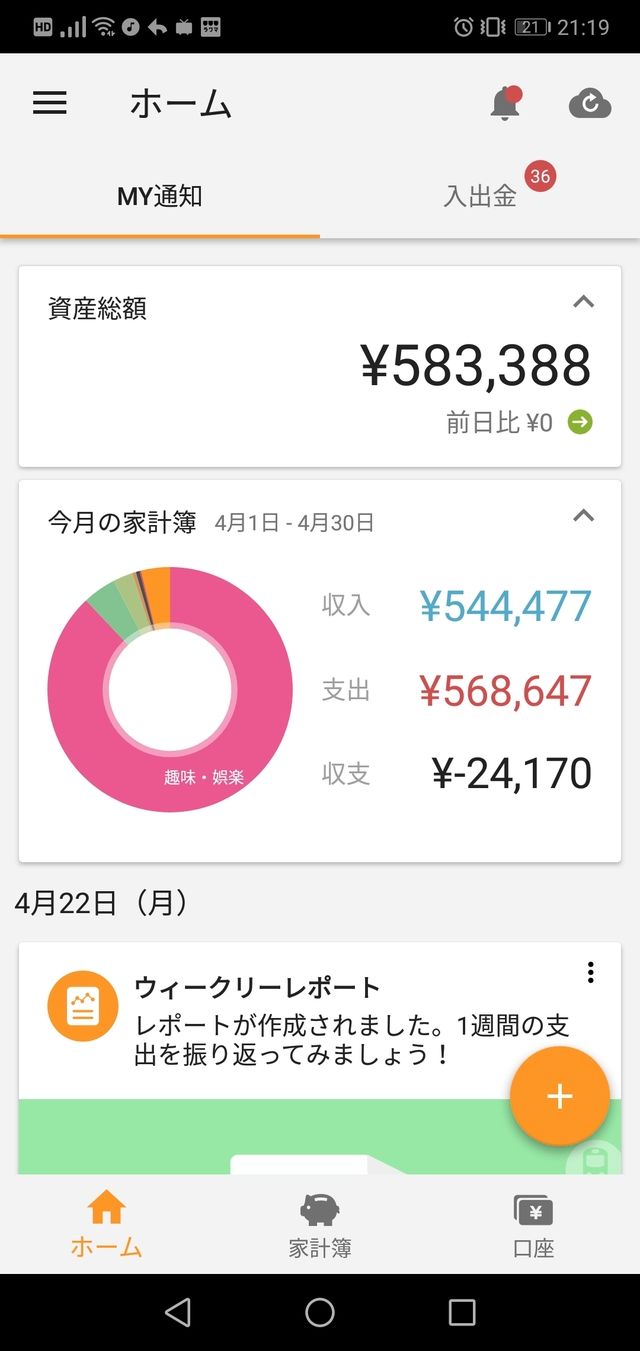Viewport: 640px width, 1351px height.
Task: Go to the 家計簿 bottom tab
Action: click(x=320, y=1225)
